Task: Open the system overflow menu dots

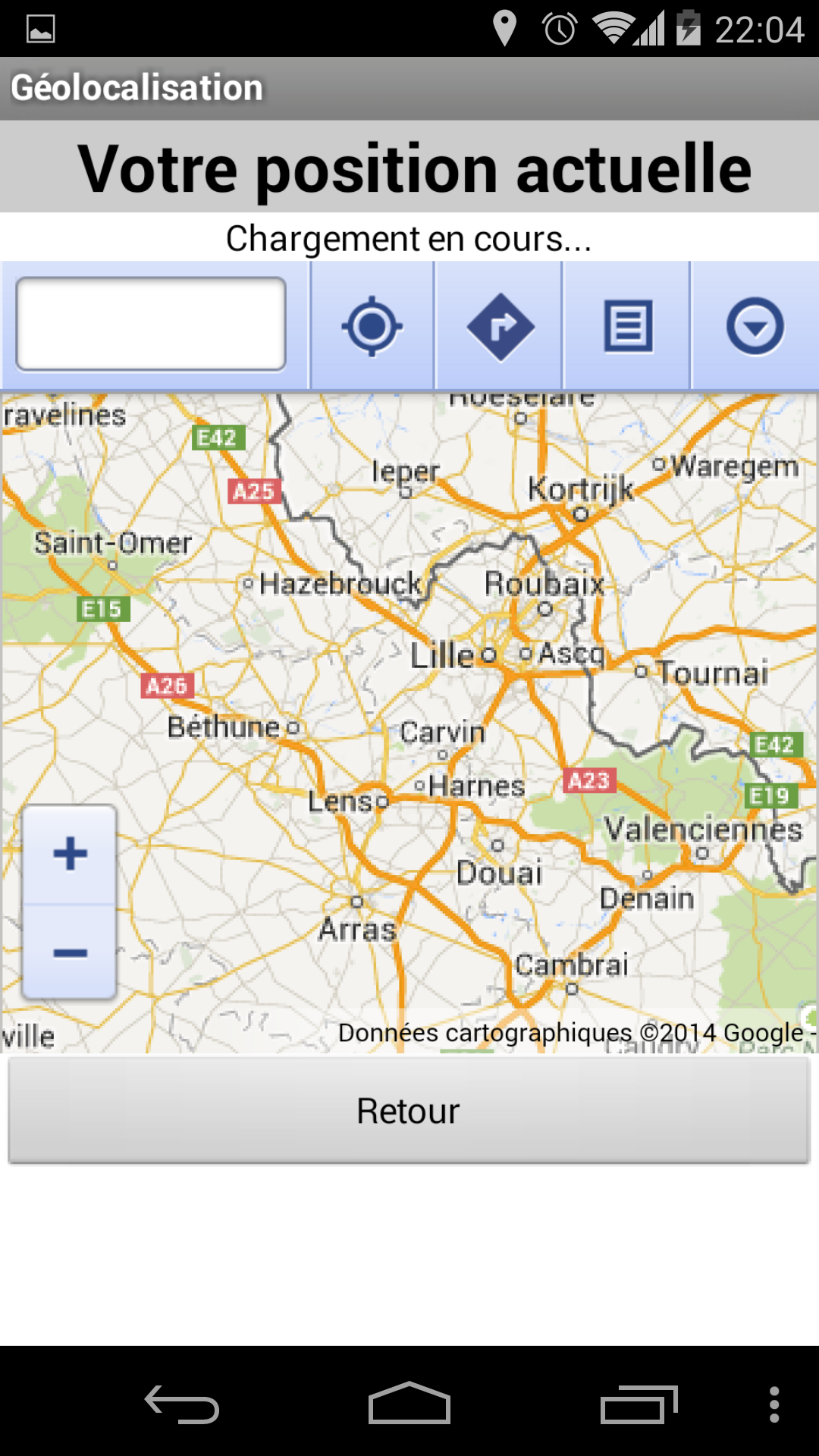Action: point(773,1404)
